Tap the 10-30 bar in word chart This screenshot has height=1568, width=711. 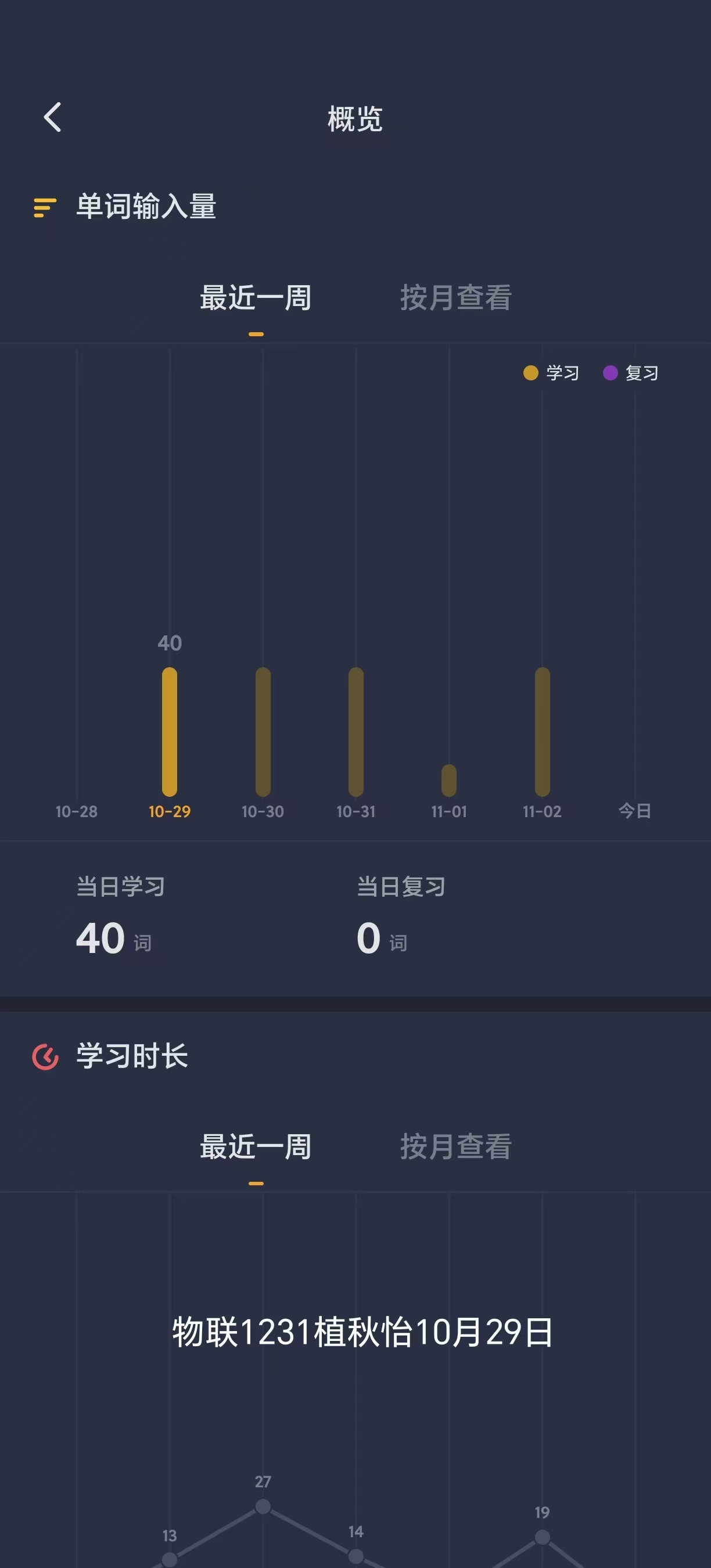[x=263, y=732]
